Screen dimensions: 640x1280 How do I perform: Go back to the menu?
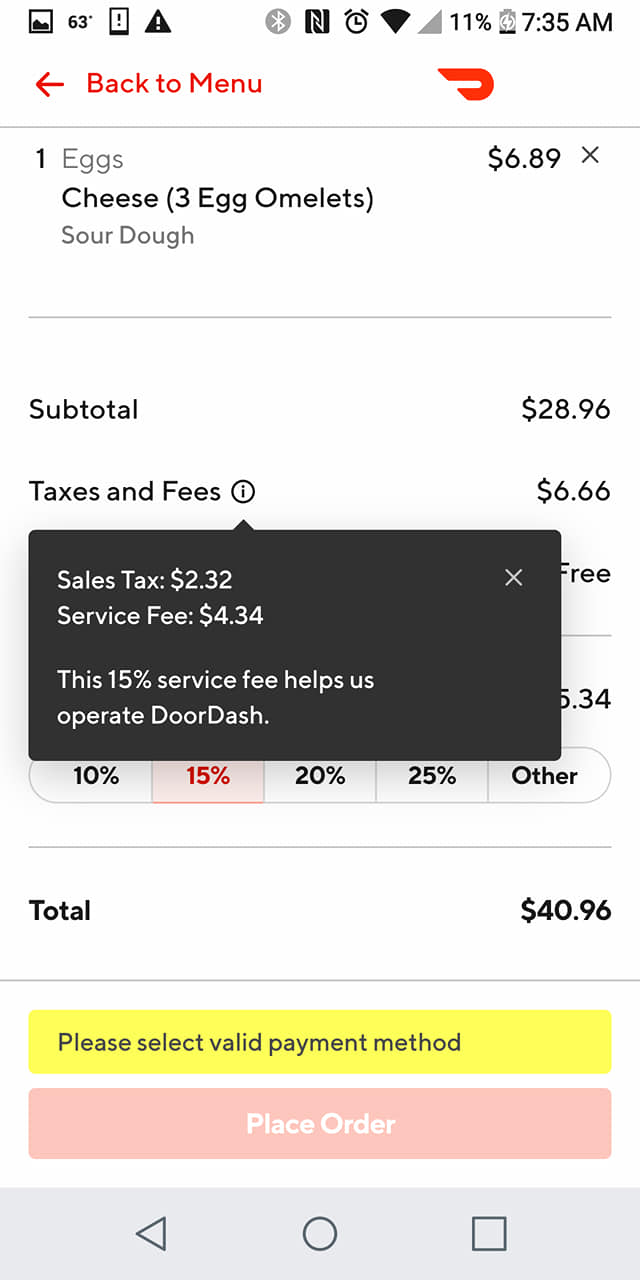tap(148, 84)
